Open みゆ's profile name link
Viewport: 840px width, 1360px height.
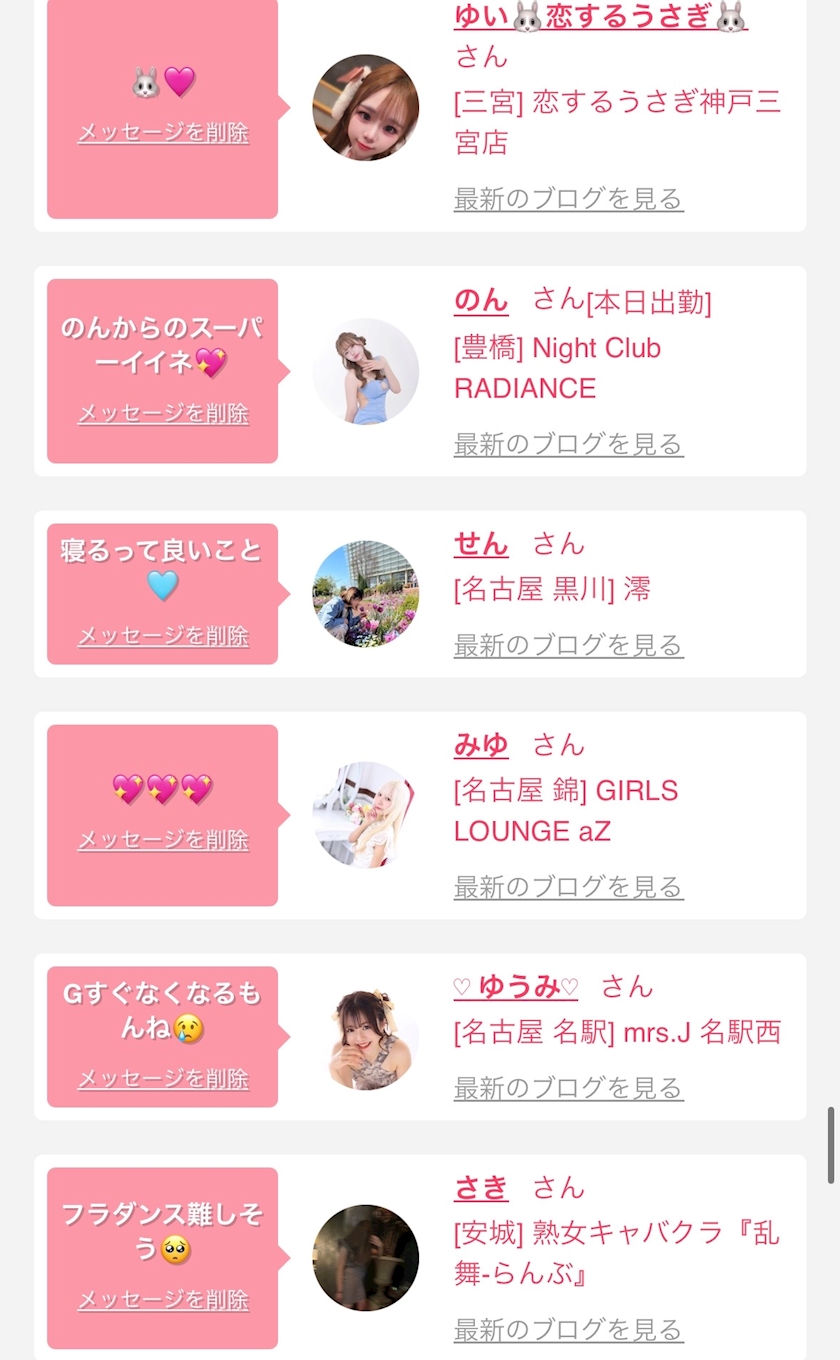[481, 744]
